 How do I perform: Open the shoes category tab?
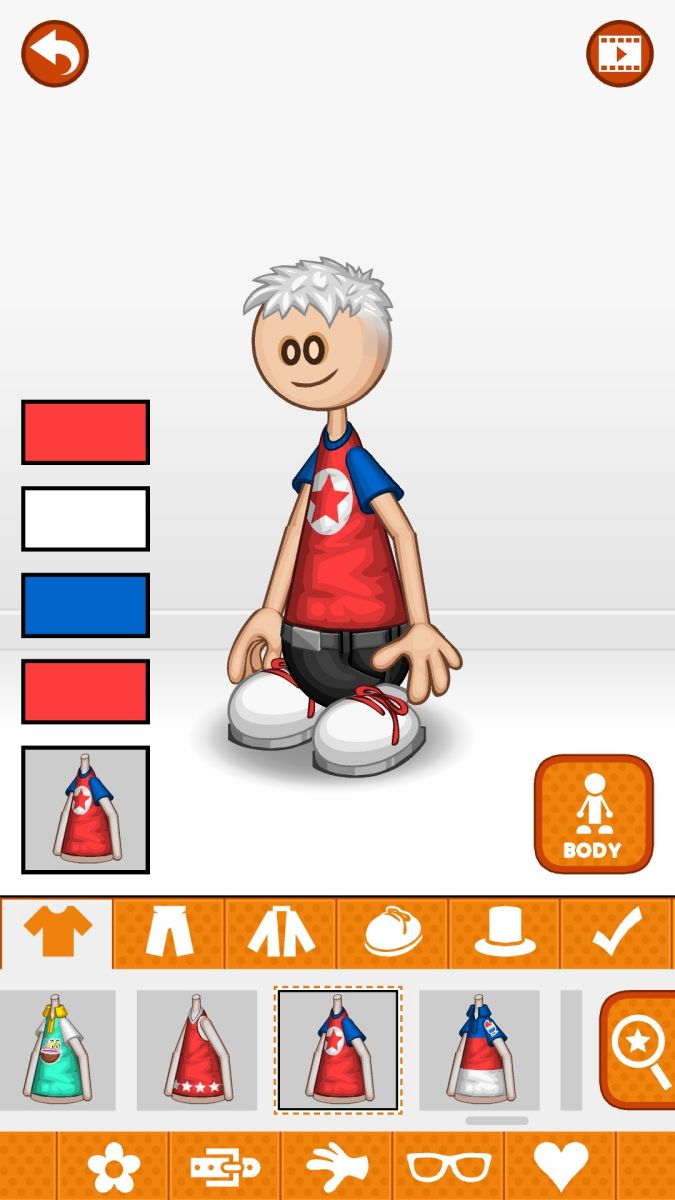393,933
